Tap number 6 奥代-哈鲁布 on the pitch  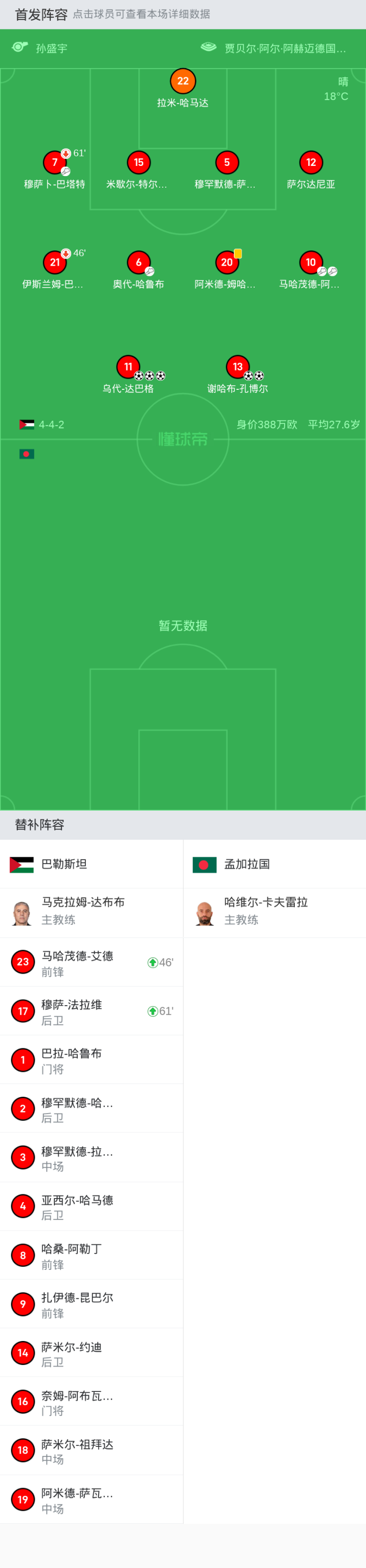[x=139, y=263]
